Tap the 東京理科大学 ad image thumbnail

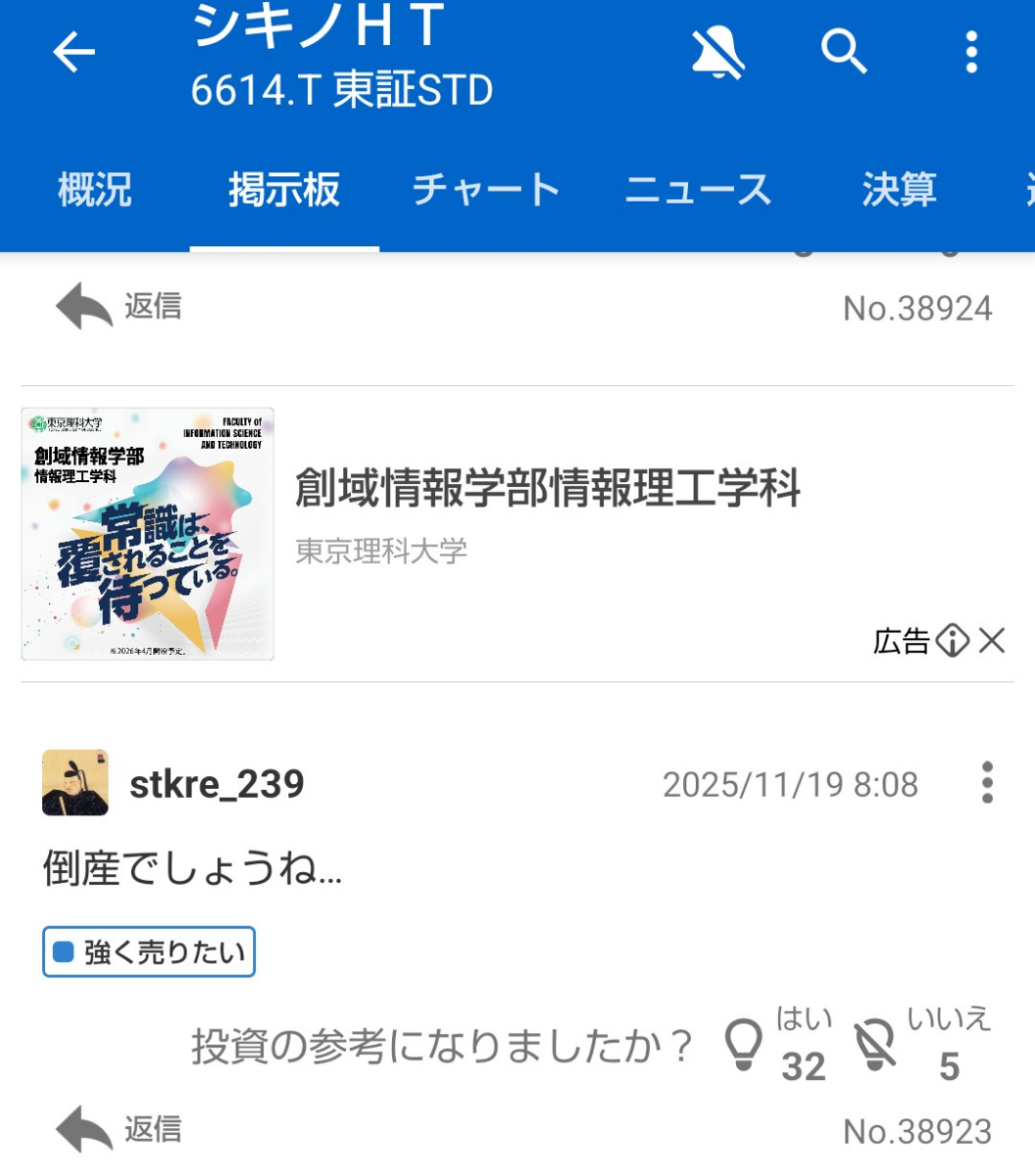146,532
